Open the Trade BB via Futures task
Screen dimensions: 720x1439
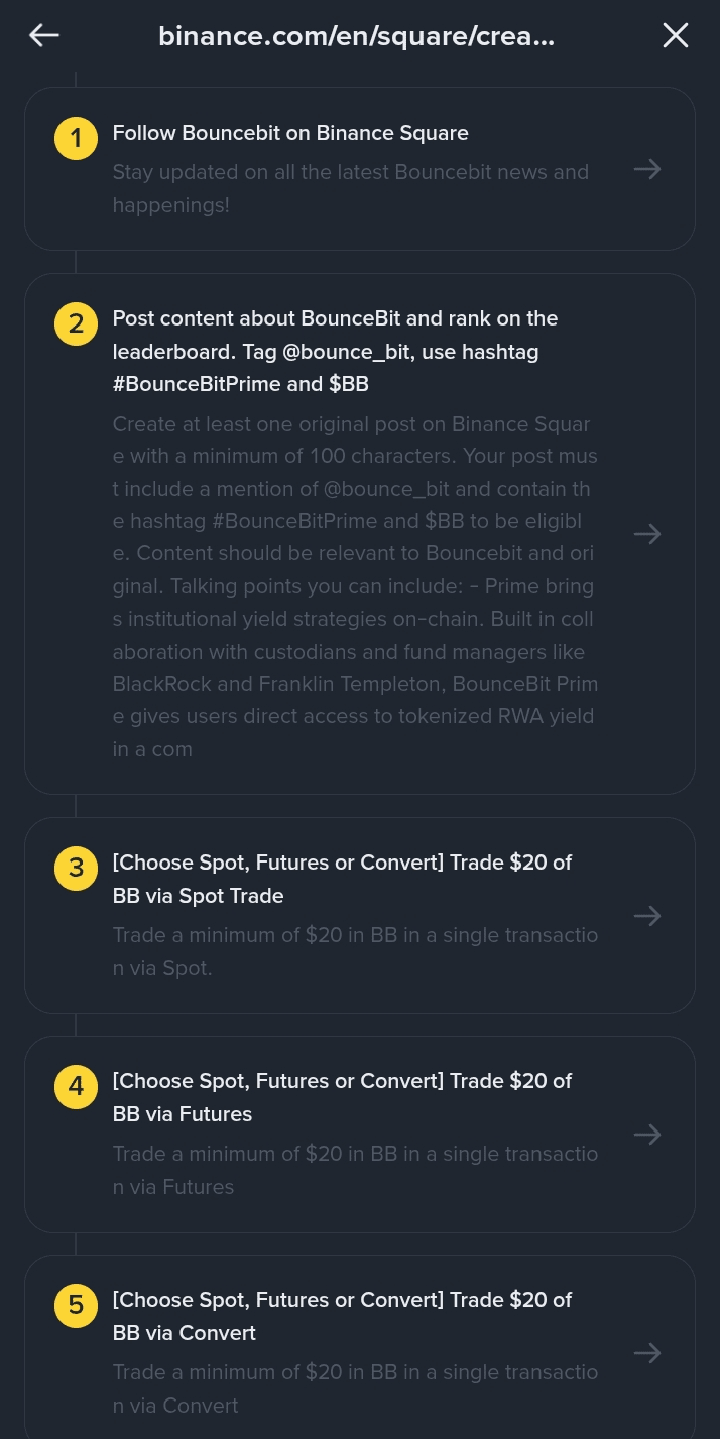coord(360,1134)
